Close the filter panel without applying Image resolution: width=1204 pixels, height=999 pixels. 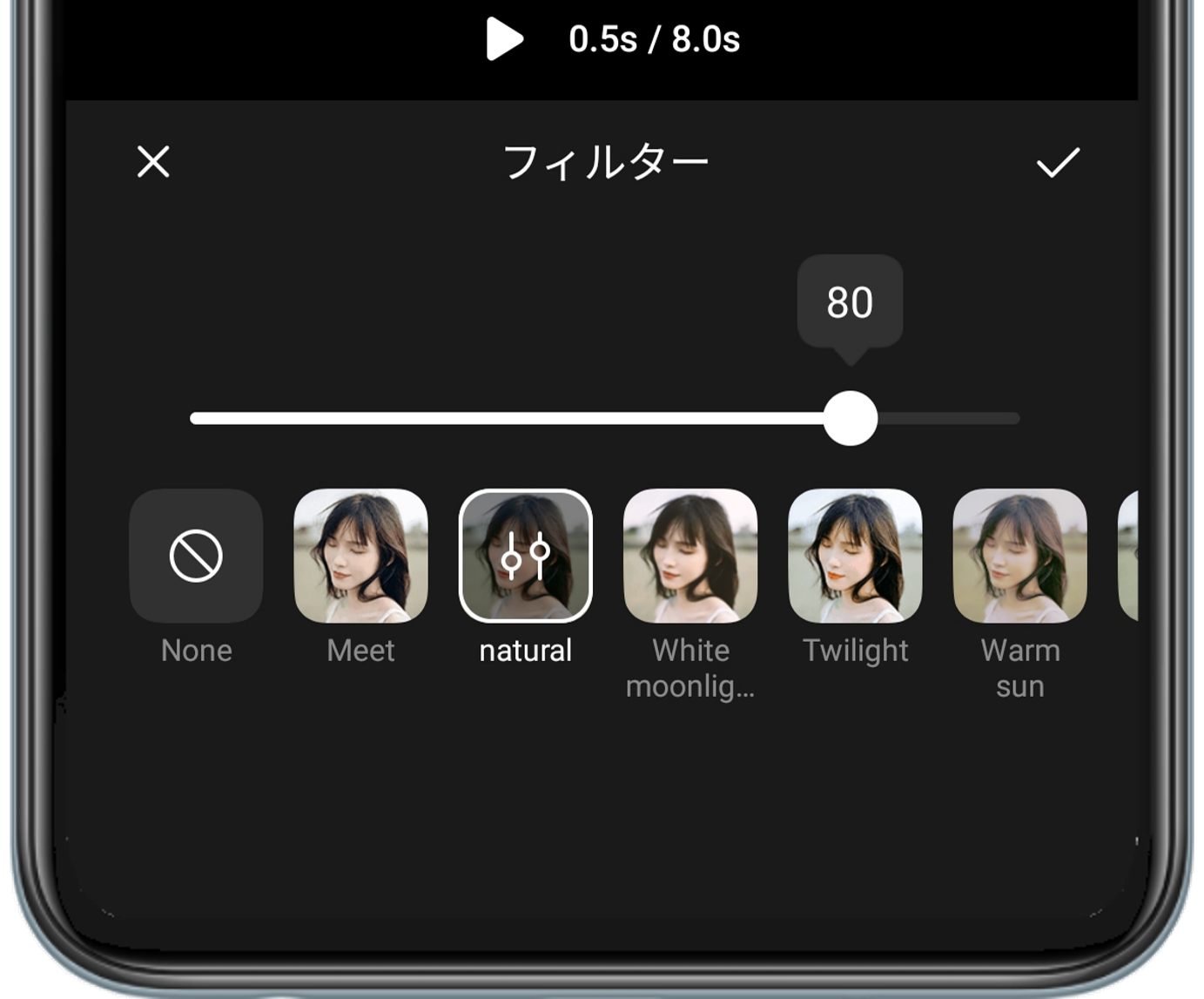coord(154,162)
